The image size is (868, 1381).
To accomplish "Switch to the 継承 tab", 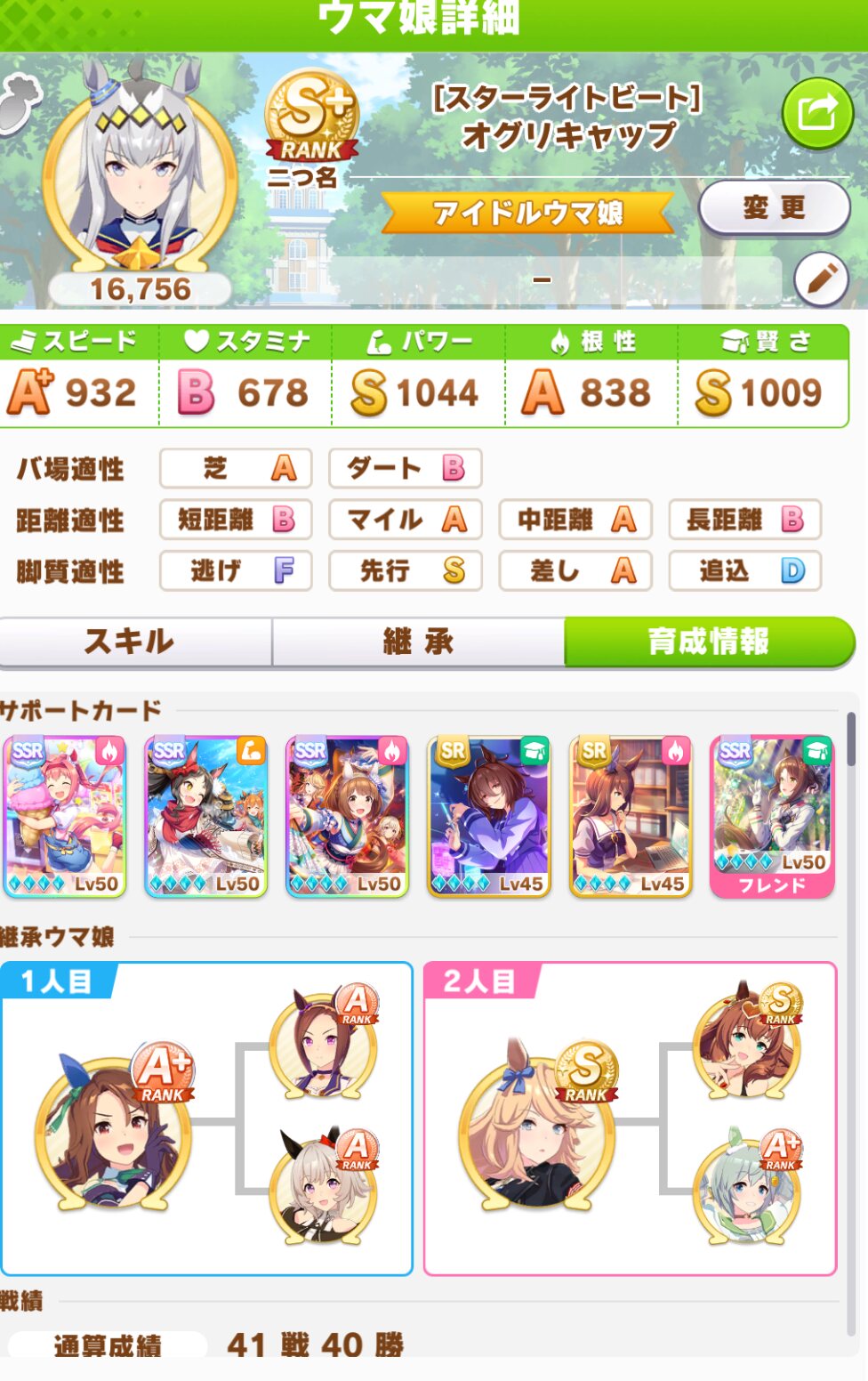I will coord(418,642).
